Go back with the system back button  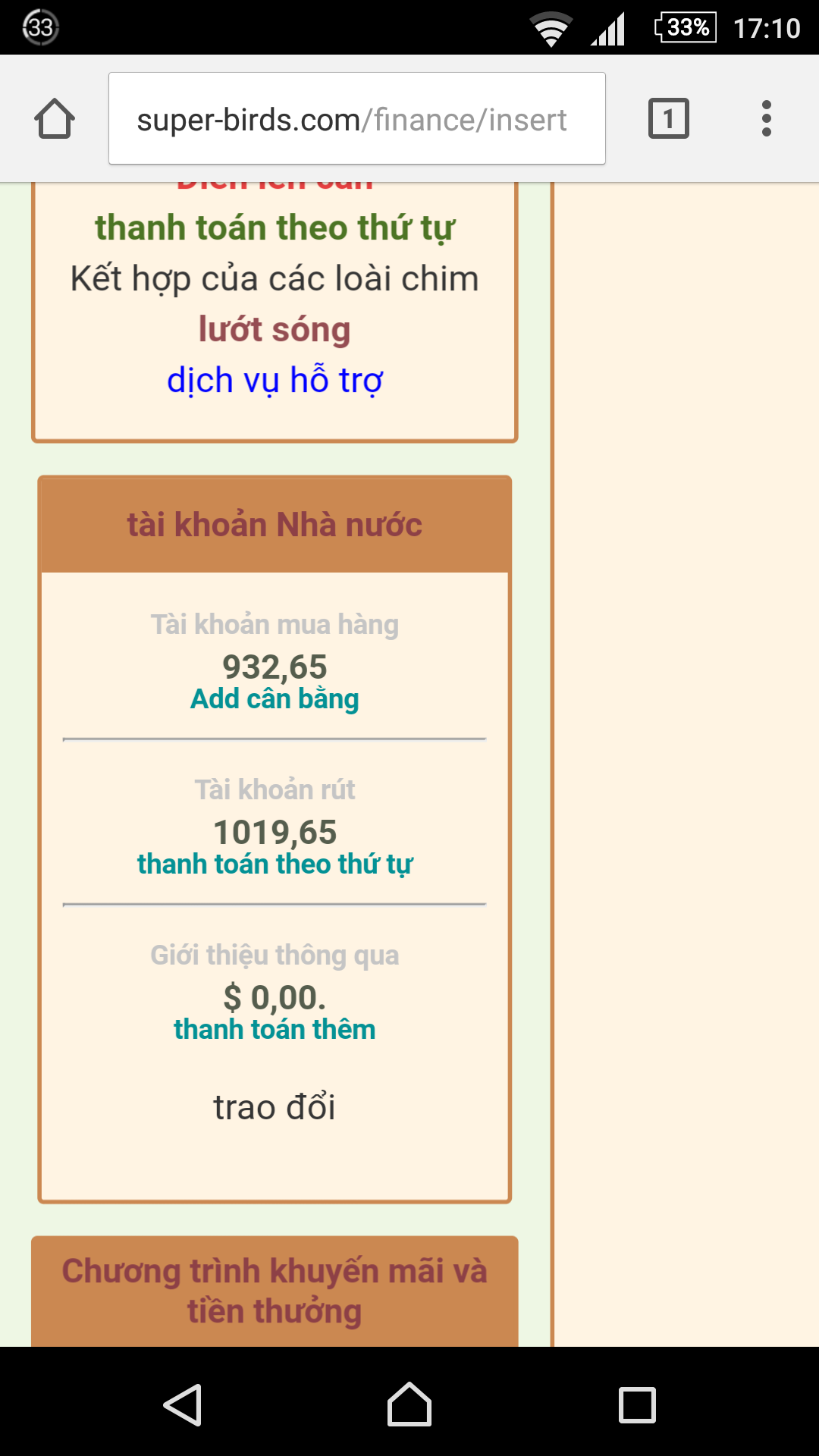183,1404
